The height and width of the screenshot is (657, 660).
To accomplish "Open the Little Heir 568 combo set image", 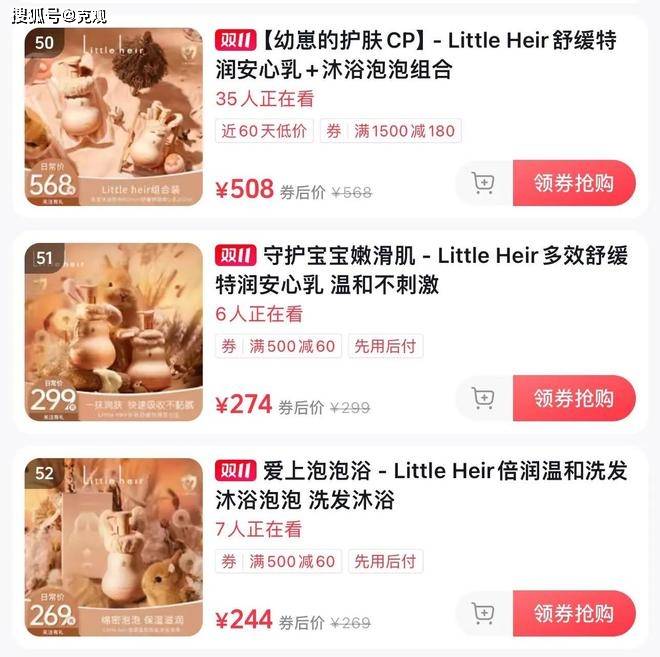I will point(113,116).
